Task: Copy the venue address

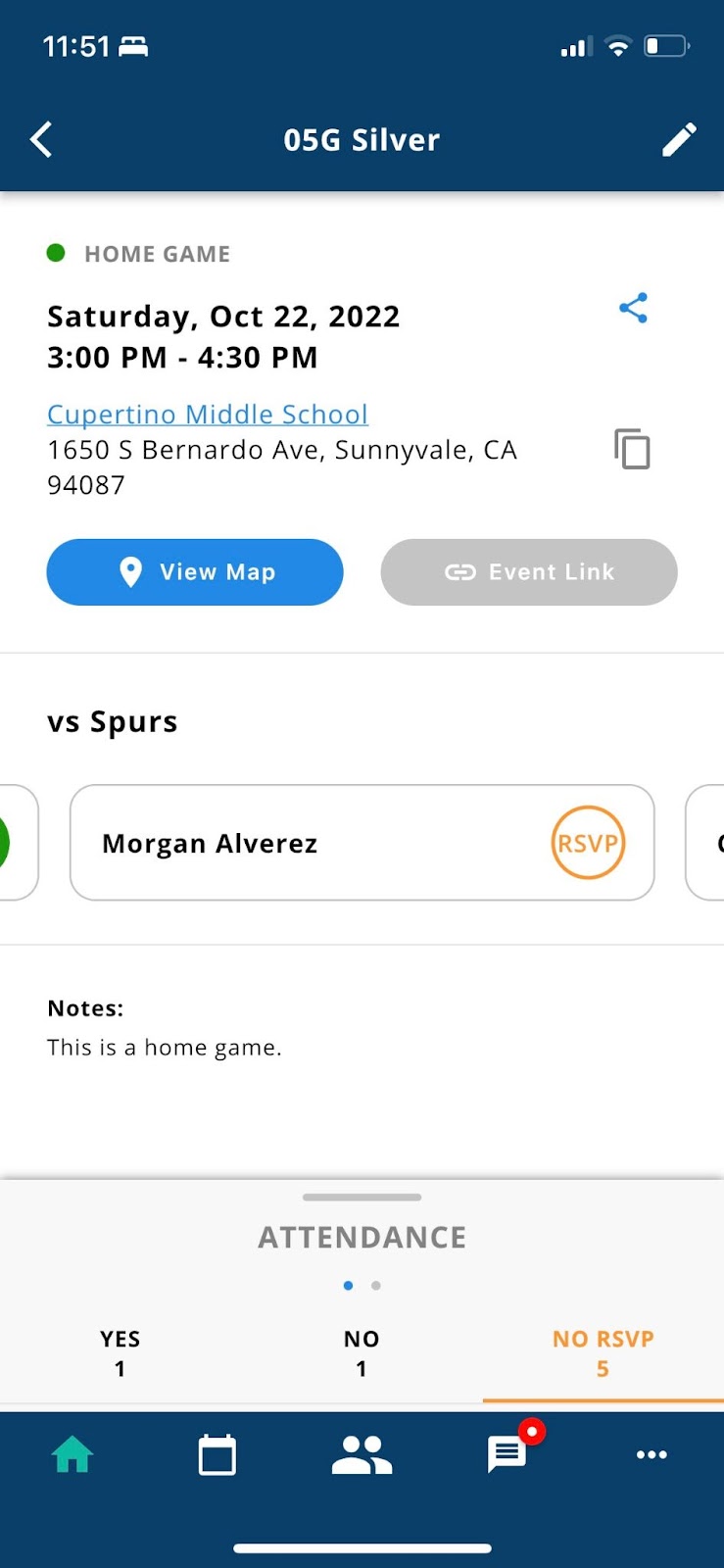Action: click(x=632, y=449)
